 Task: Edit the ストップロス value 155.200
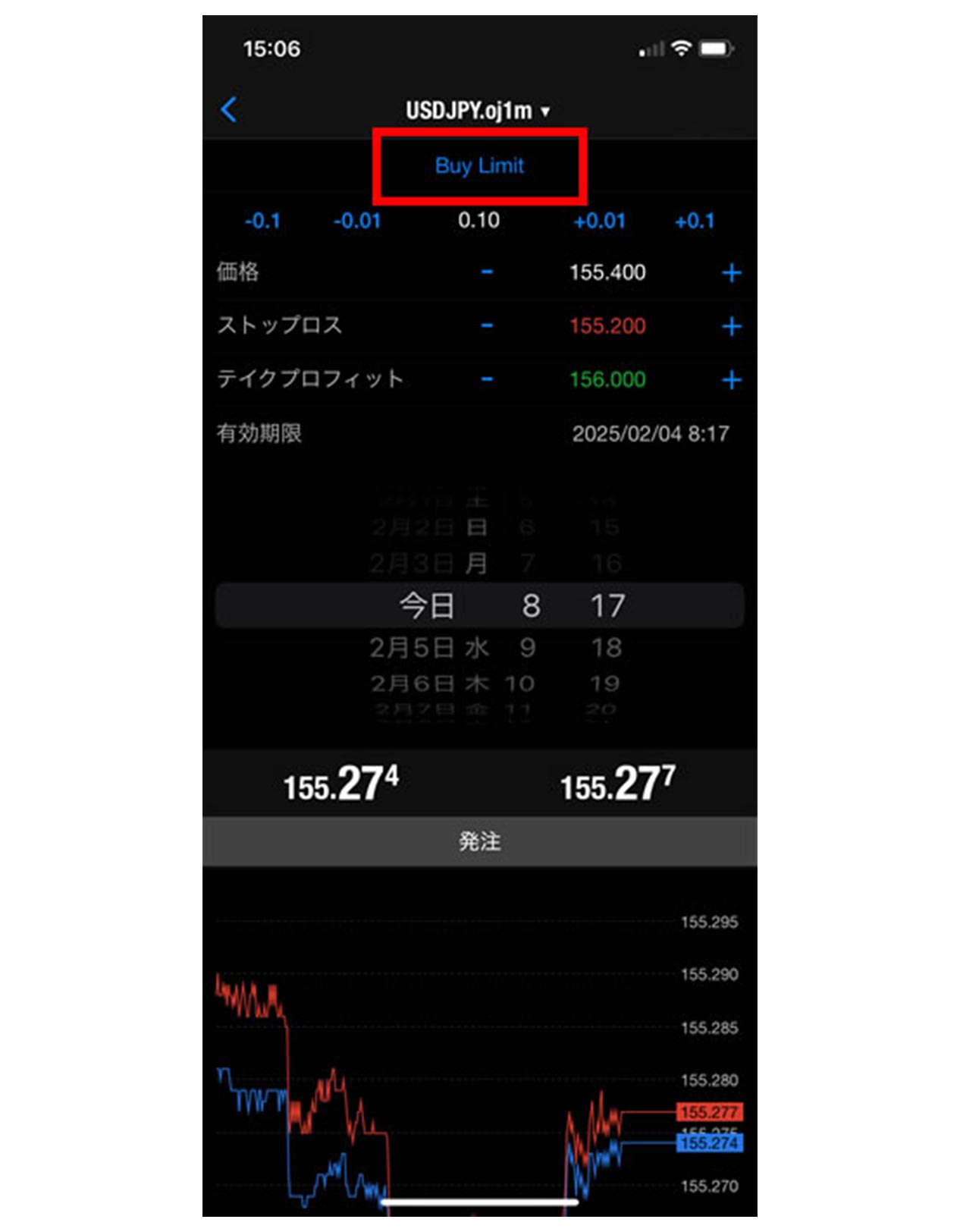607,326
